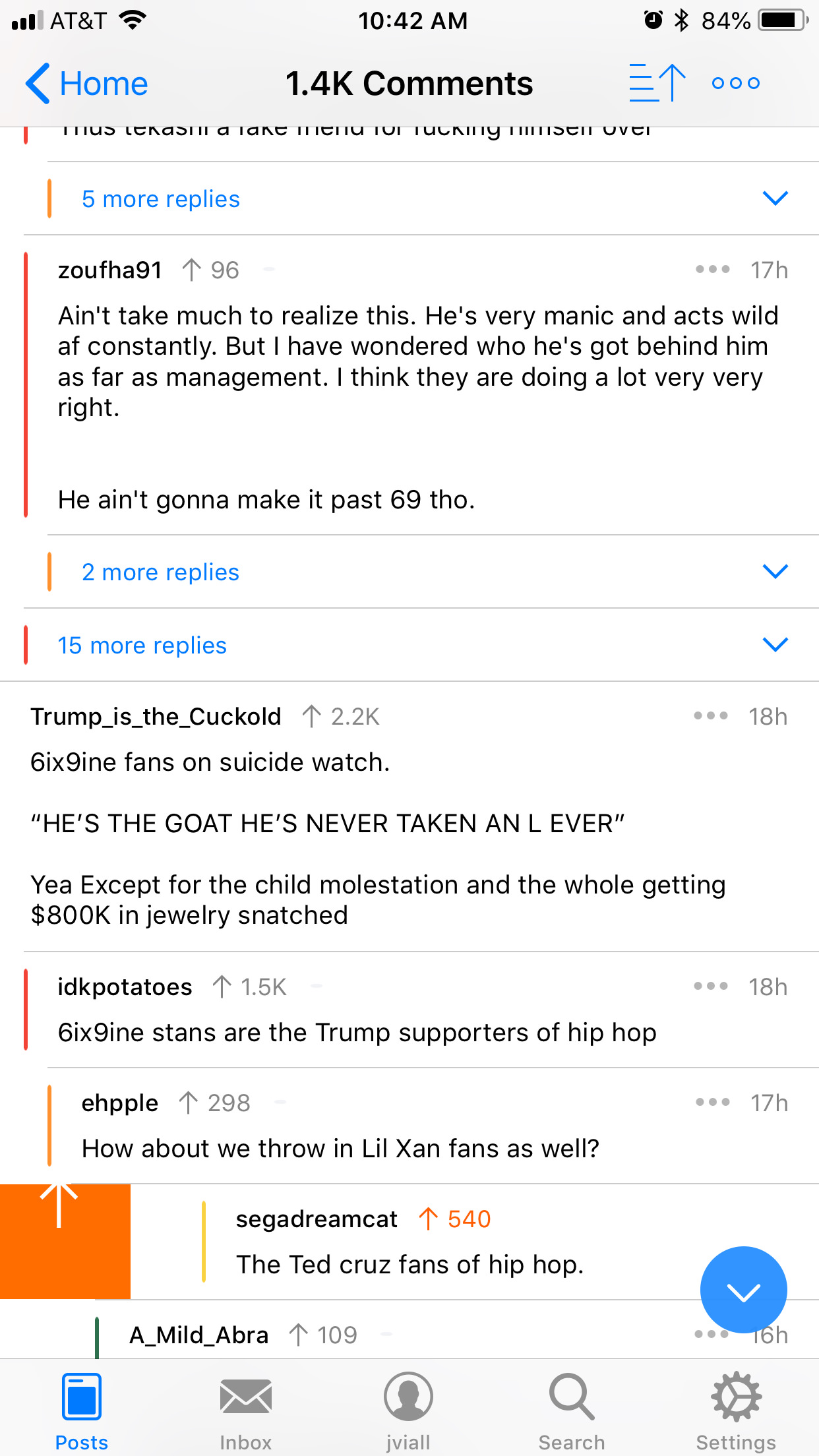
Task: Expand the '2 more replies' thread
Action: coord(160,572)
